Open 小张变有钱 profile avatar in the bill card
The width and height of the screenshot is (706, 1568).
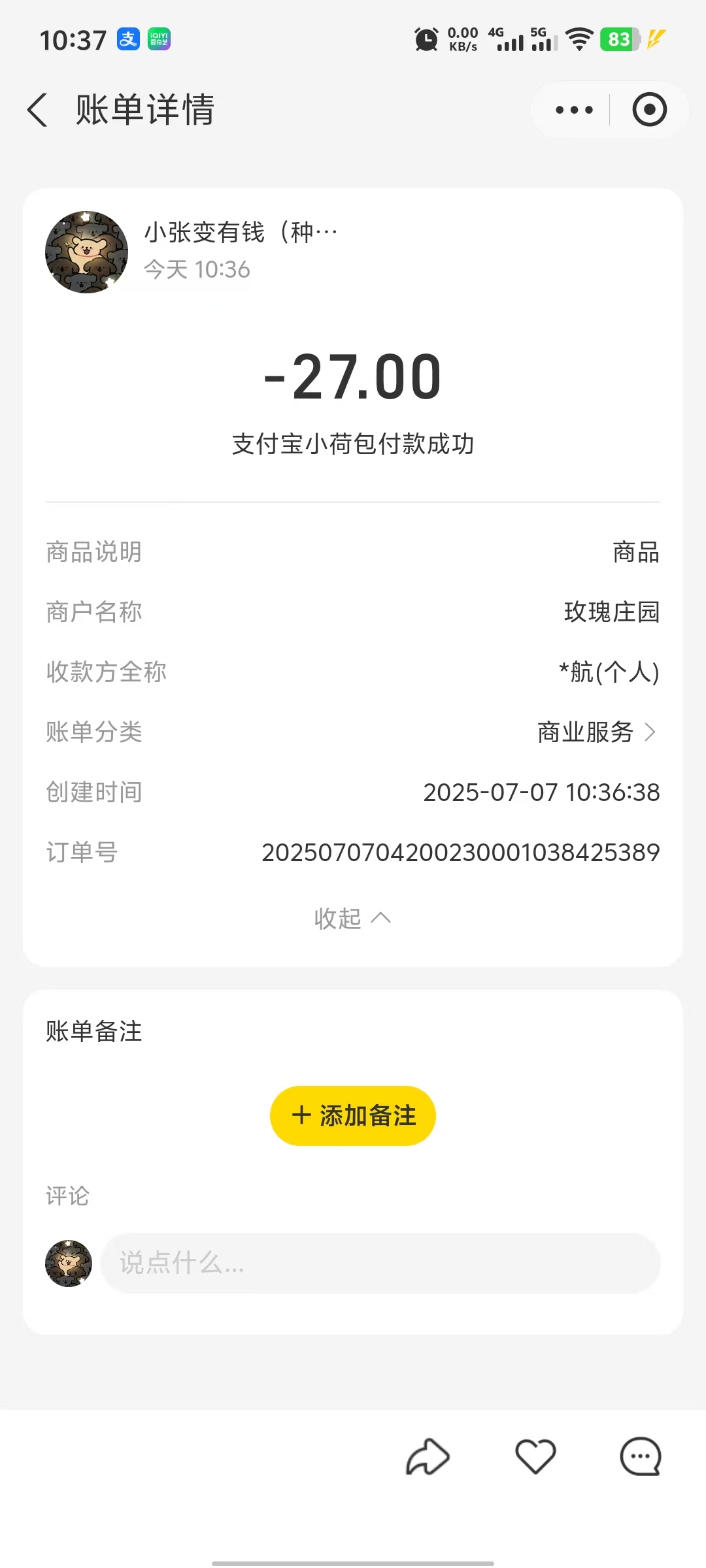[86, 252]
